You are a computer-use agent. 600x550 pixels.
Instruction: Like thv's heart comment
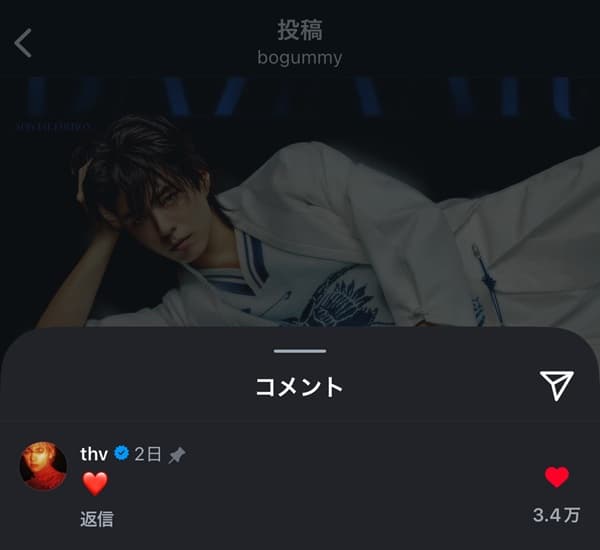tap(557, 477)
